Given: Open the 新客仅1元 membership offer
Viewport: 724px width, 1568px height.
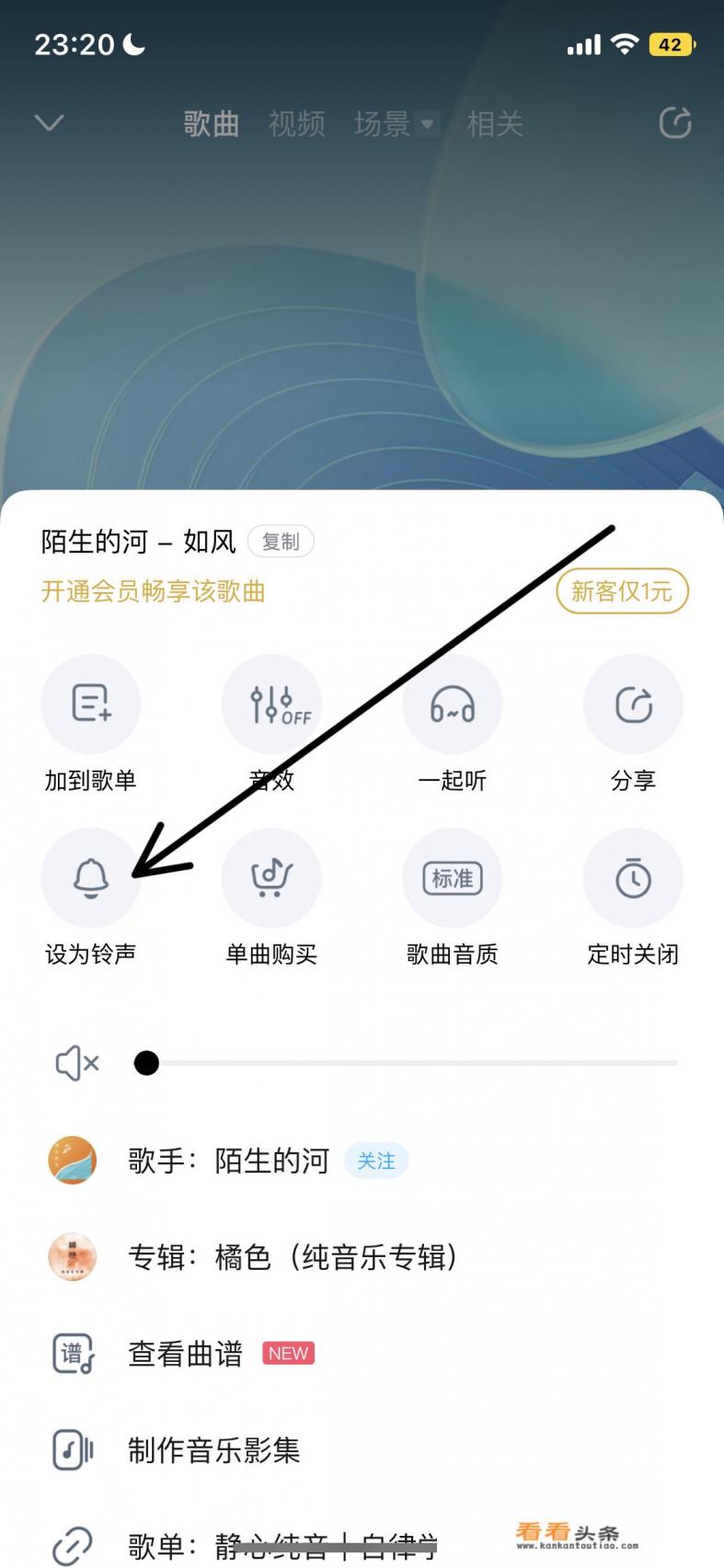Looking at the screenshot, I should (x=622, y=591).
